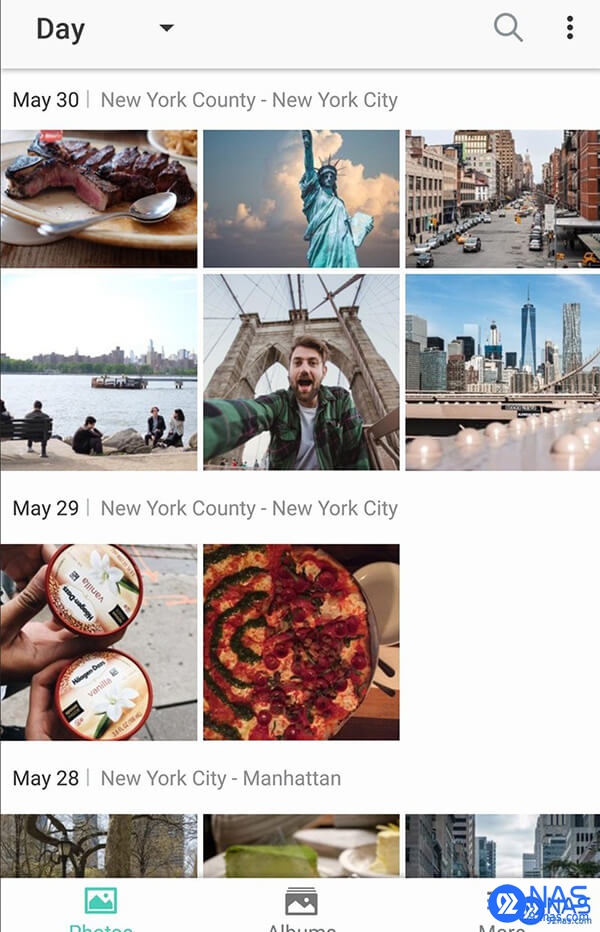Viewport: 600px width, 932px height.
Task: Open the street with taxis photo
Action: [502, 199]
